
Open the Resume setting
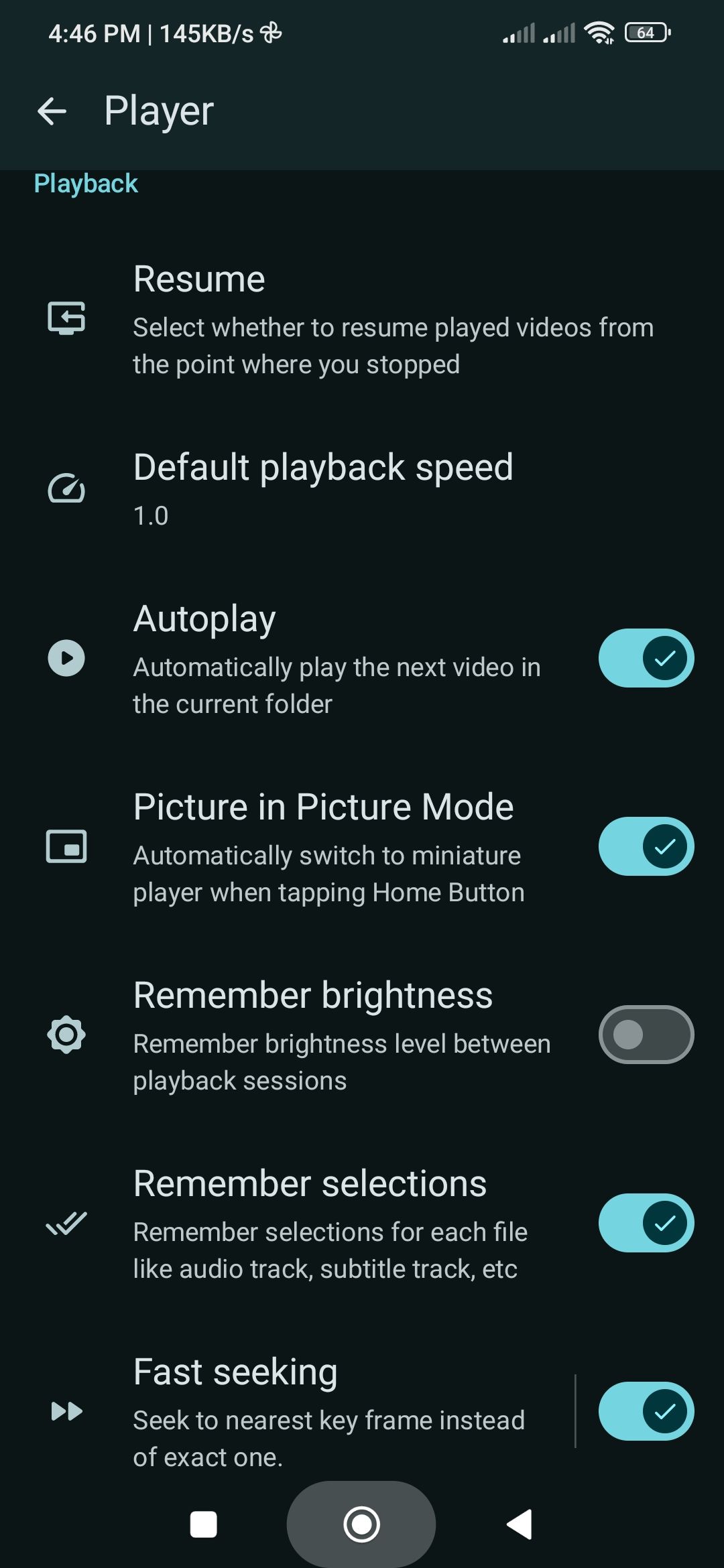pyautogui.click(x=362, y=319)
